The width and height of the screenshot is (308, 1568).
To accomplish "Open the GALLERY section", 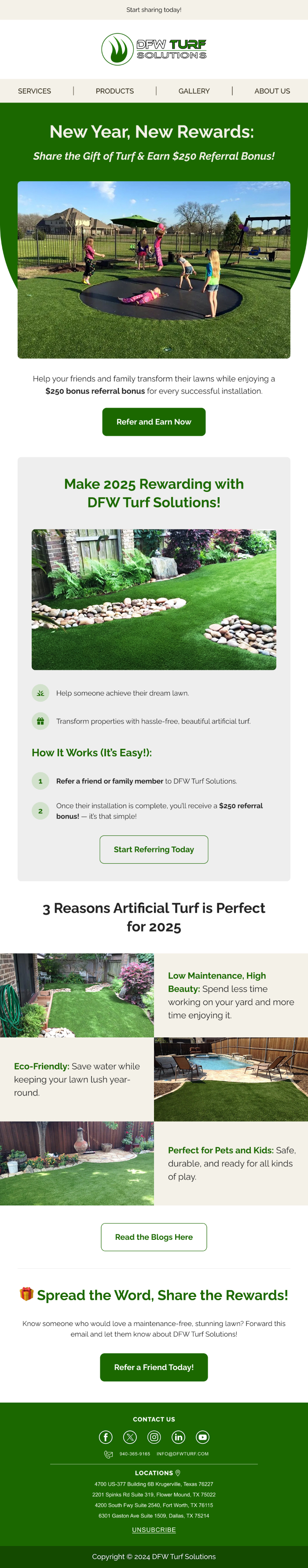I will (194, 91).
